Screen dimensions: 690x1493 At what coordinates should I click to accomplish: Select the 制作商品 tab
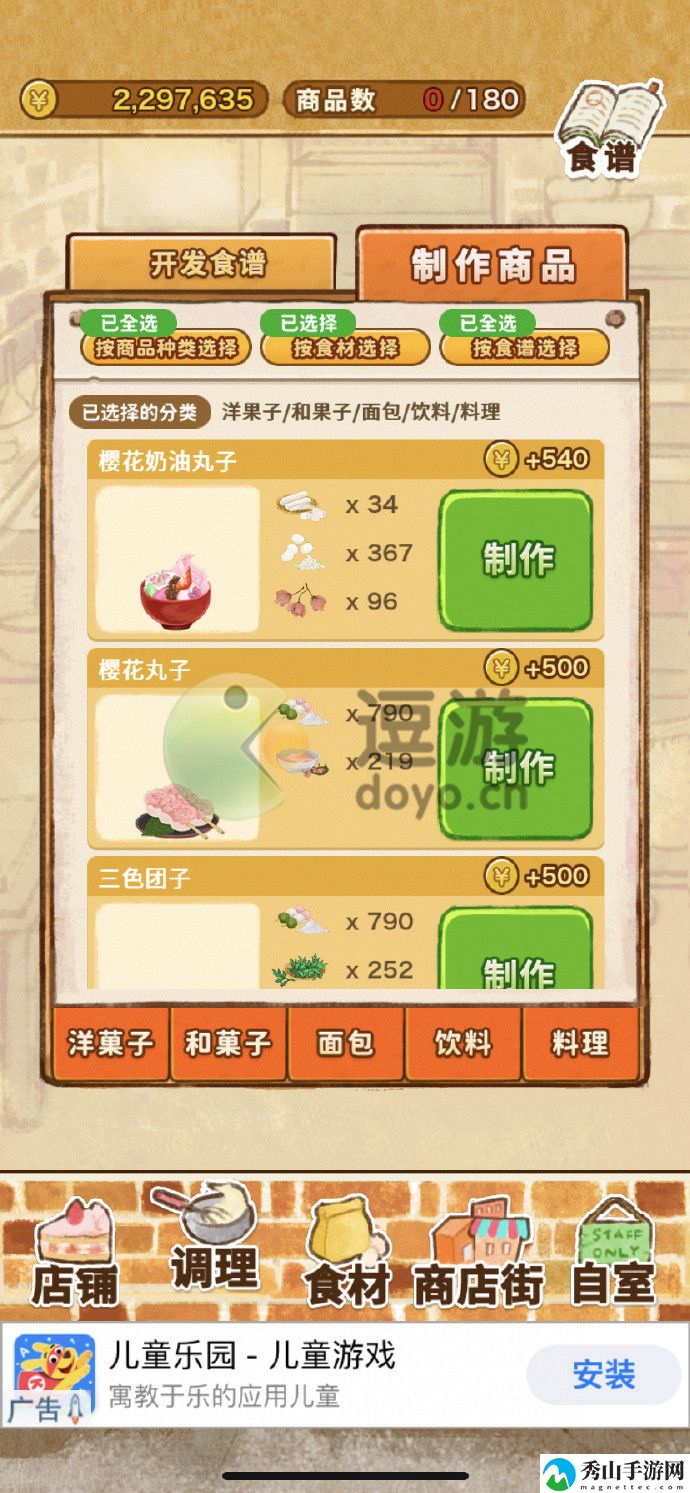pos(492,265)
